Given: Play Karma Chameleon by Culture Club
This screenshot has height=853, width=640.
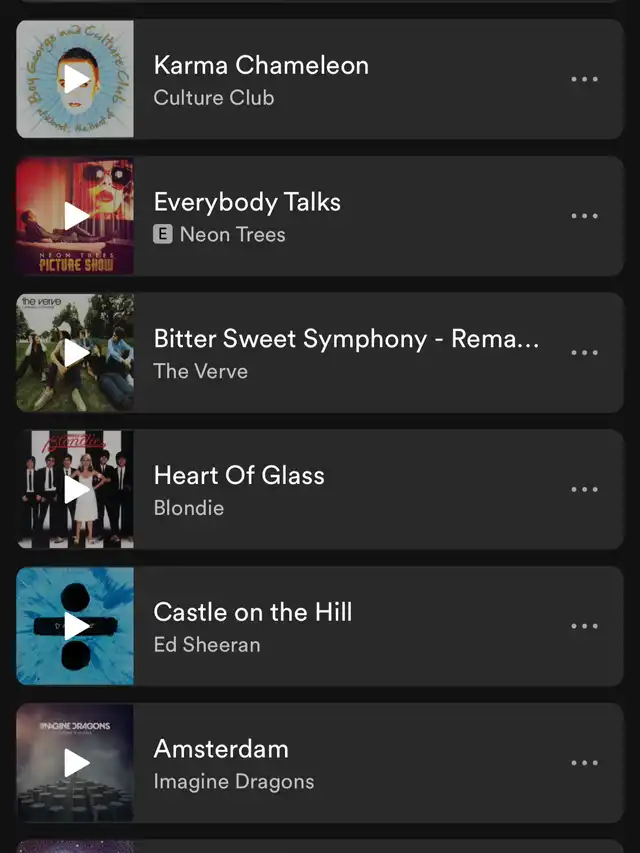Looking at the screenshot, I should (76, 79).
